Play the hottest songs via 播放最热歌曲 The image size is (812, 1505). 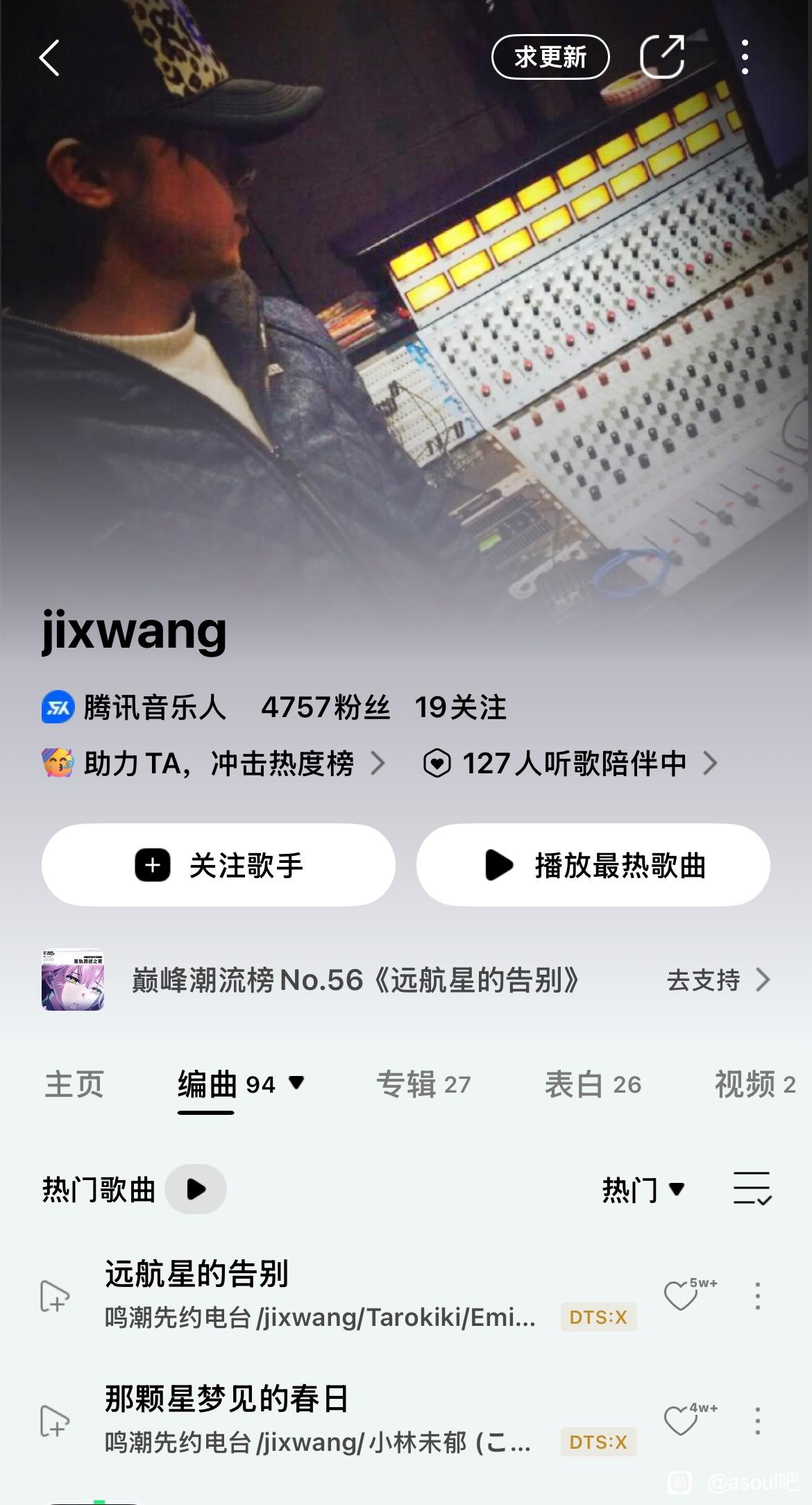click(x=593, y=865)
